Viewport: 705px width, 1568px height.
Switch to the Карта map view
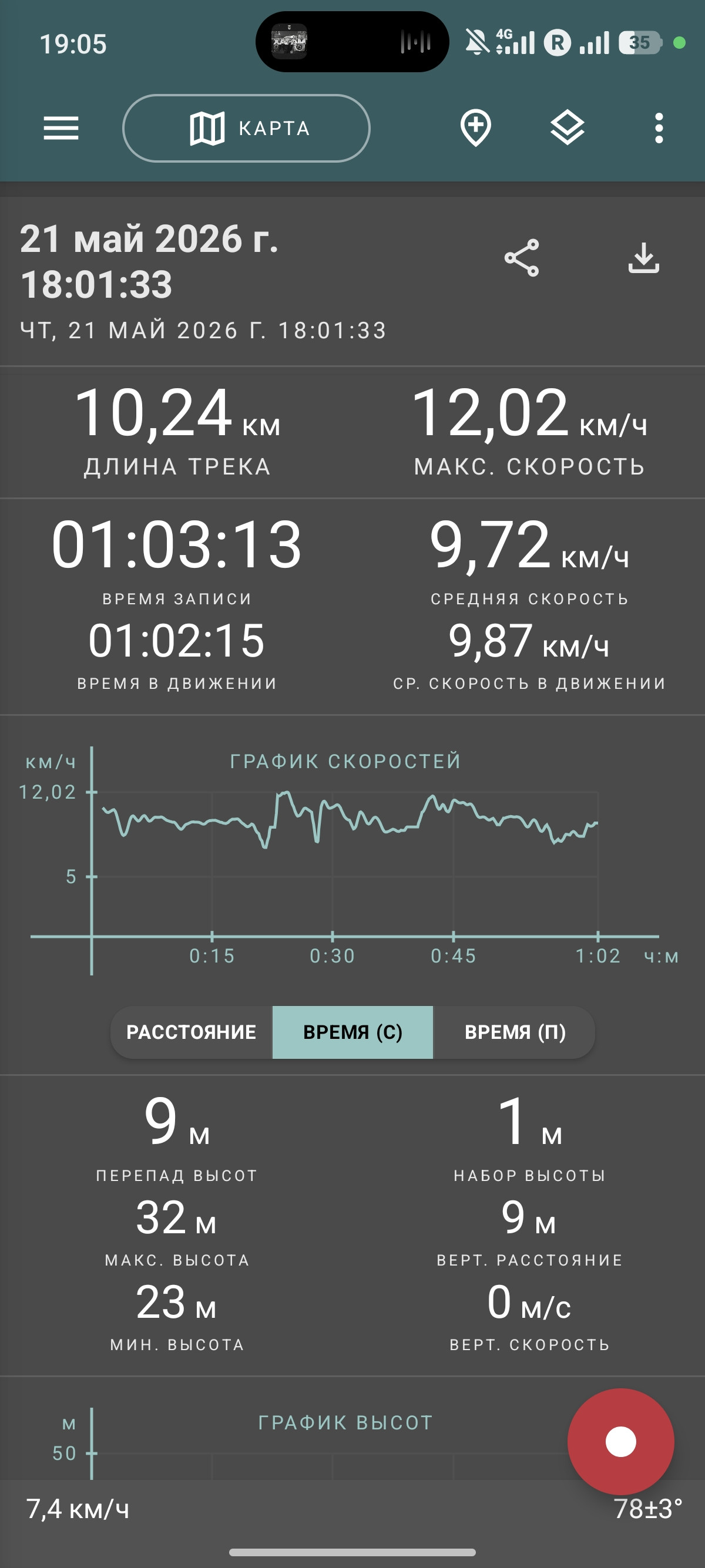pyautogui.click(x=247, y=129)
